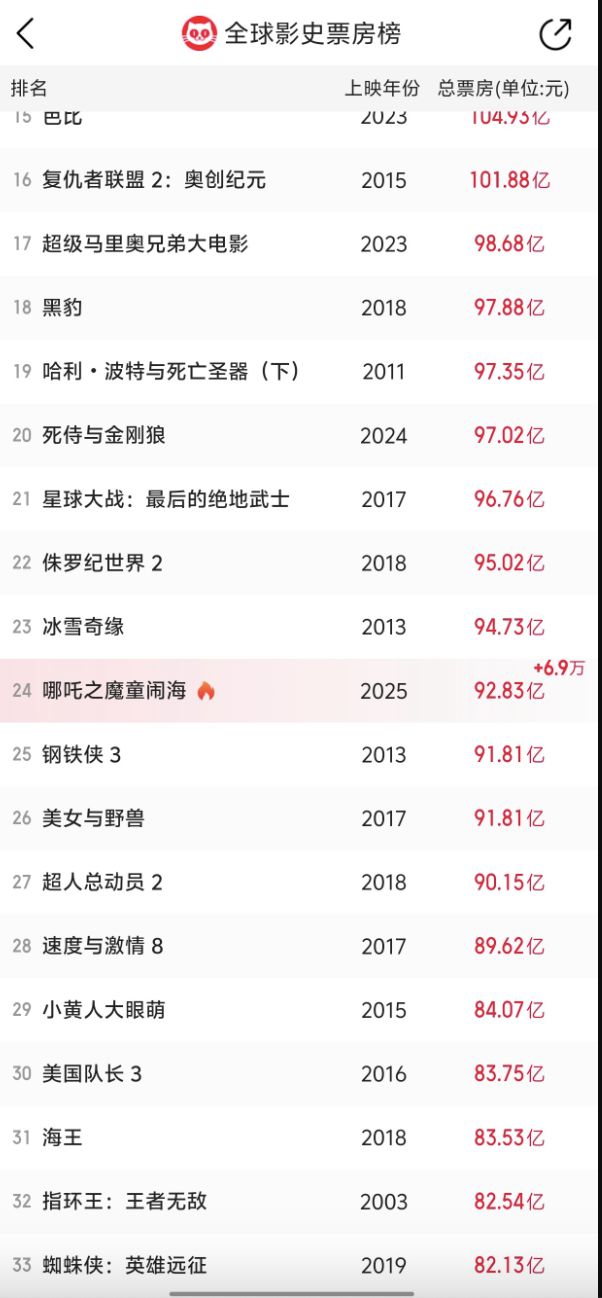Open the 冰雪奇缘 row

301,627
